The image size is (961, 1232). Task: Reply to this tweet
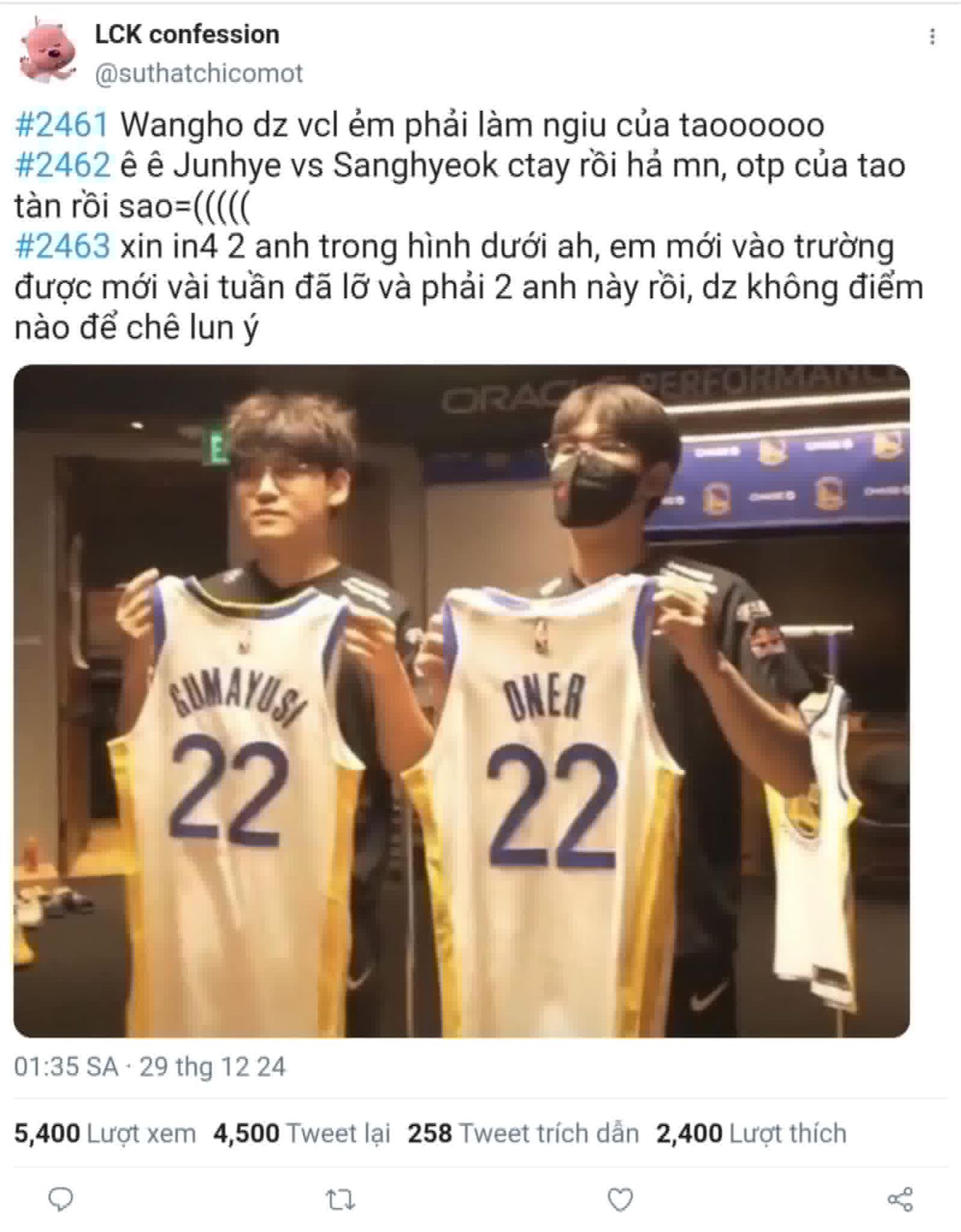tap(61, 1199)
